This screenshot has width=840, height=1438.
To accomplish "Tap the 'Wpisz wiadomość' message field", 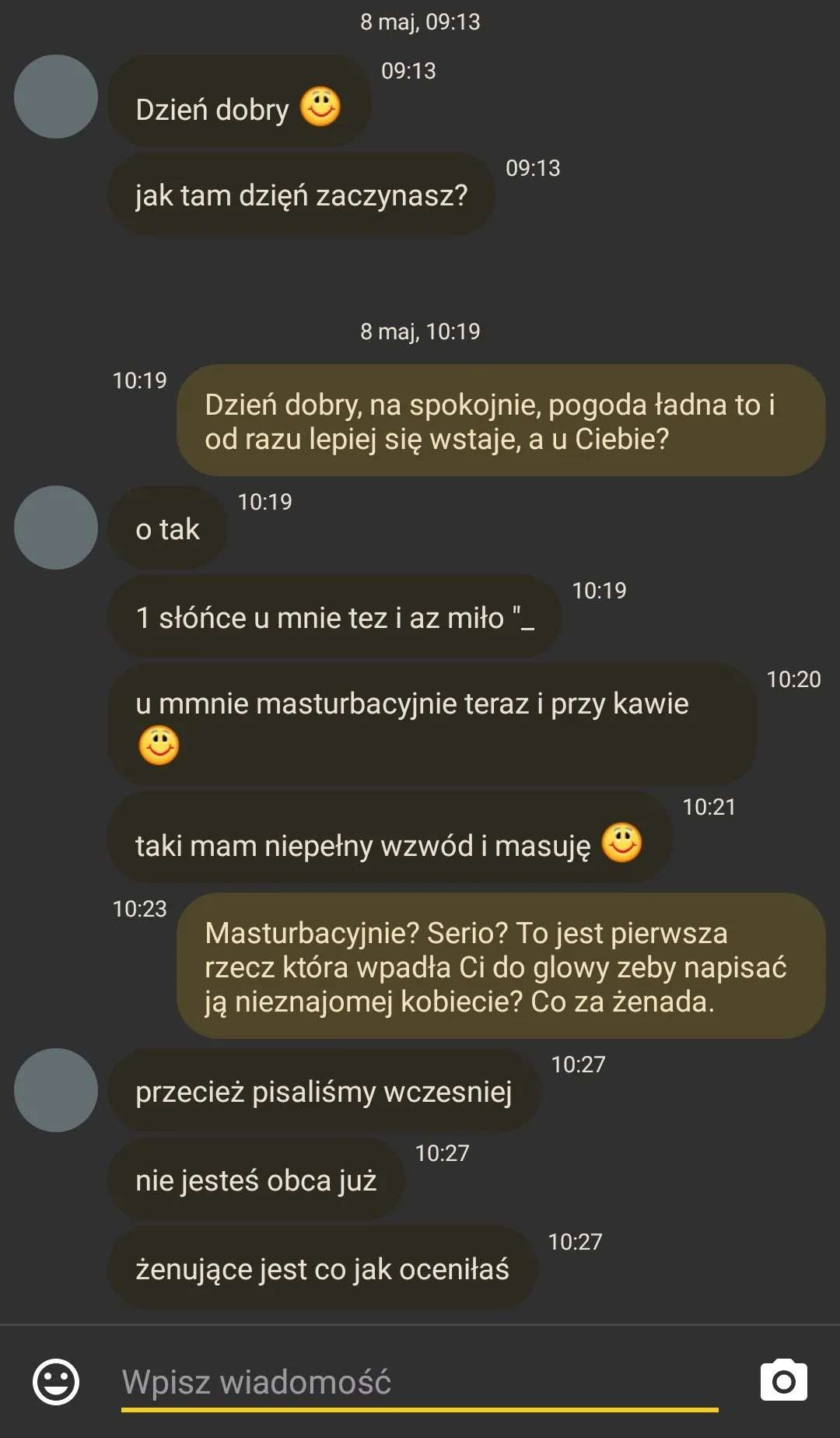I will pos(418,1382).
